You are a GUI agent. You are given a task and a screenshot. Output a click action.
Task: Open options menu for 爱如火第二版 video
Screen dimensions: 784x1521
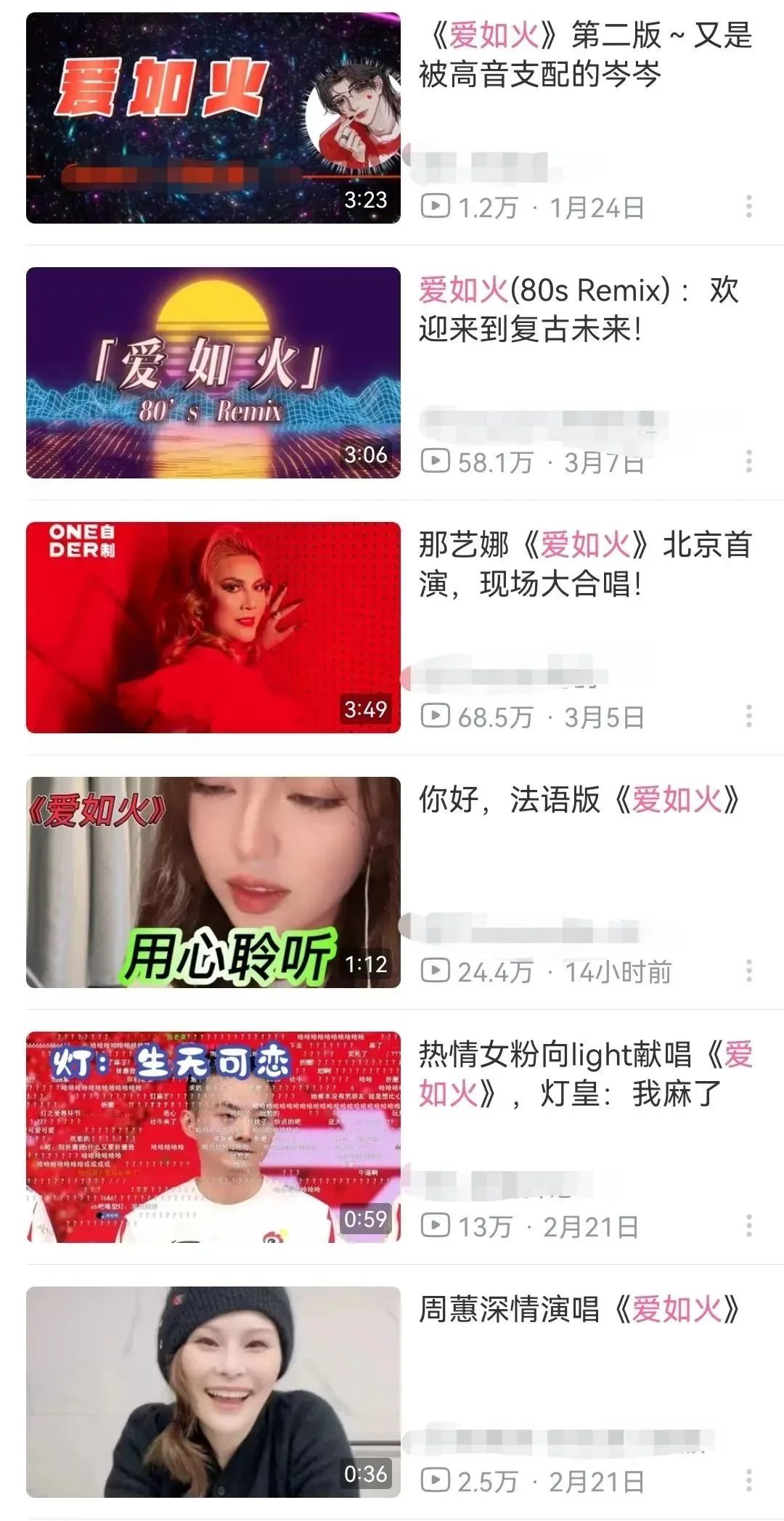749,207
